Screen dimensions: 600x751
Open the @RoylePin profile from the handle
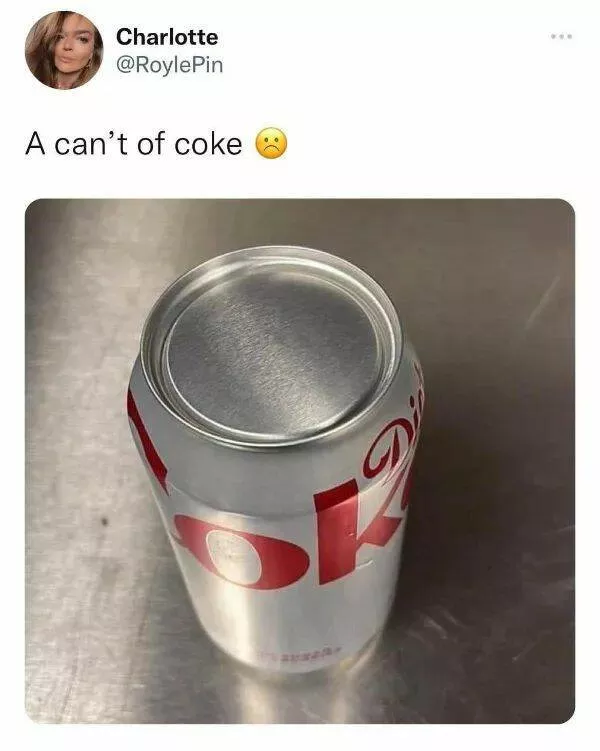coord(168,65)
